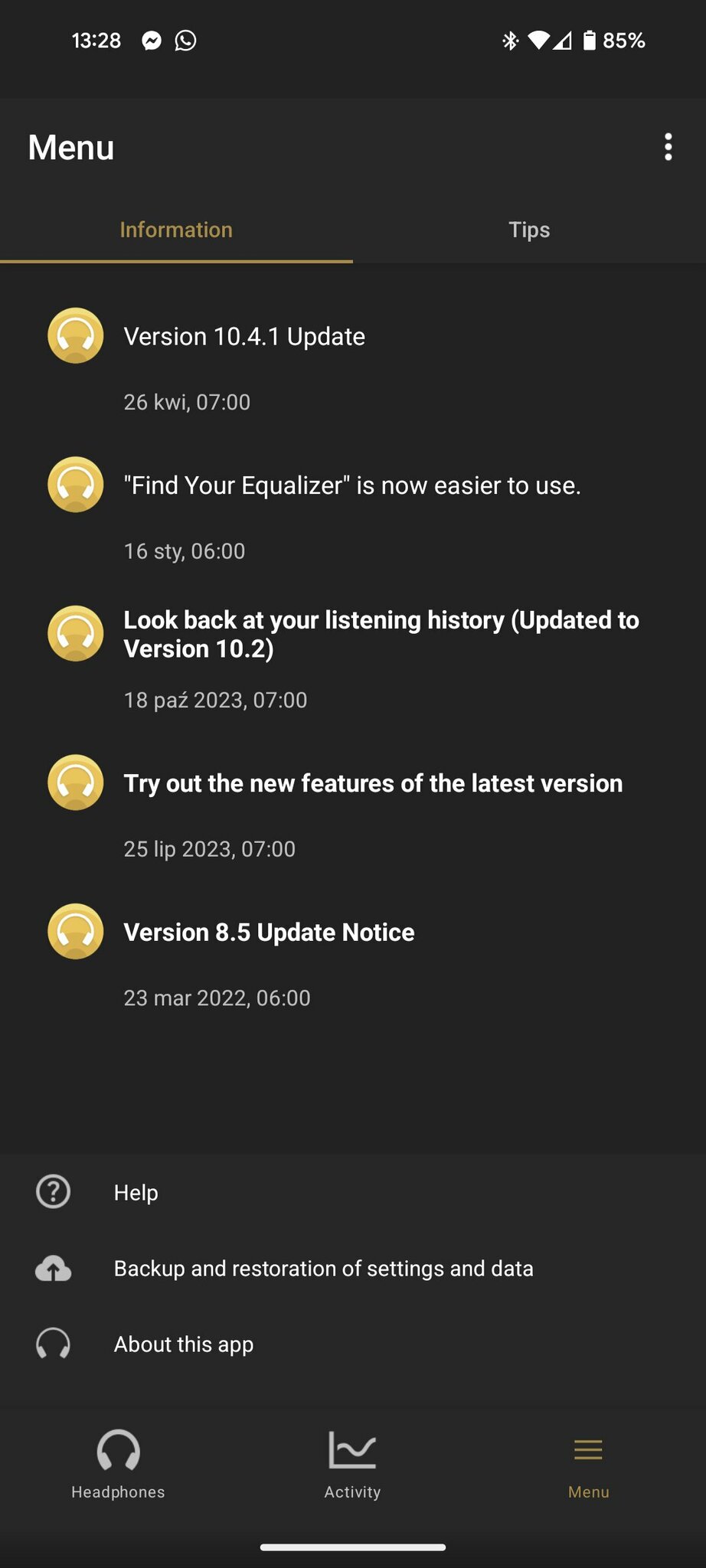706x1568 pixels.
Task: Select the Information tab
Action: coord(176,230)
